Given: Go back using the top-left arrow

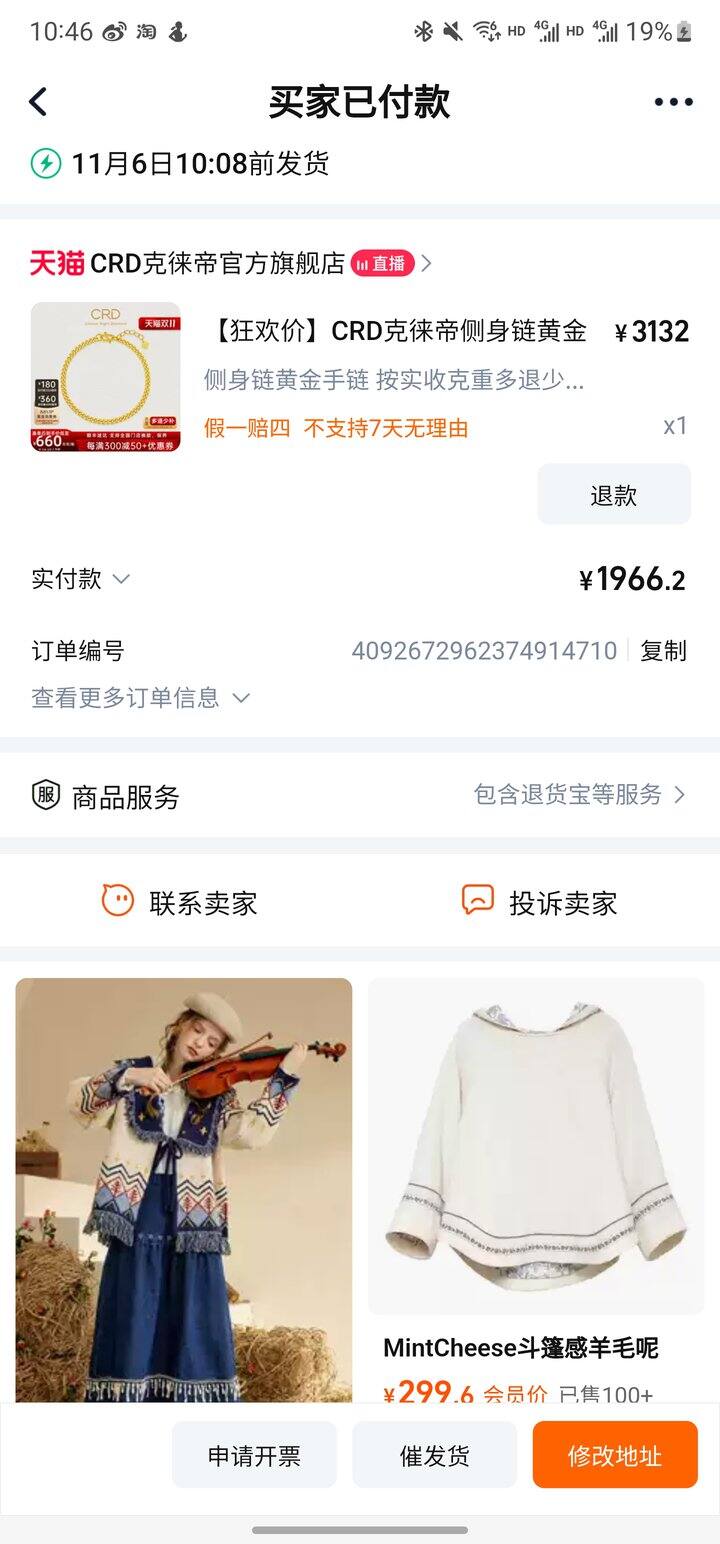Looking at the screenshot, I should pos(38,101).
